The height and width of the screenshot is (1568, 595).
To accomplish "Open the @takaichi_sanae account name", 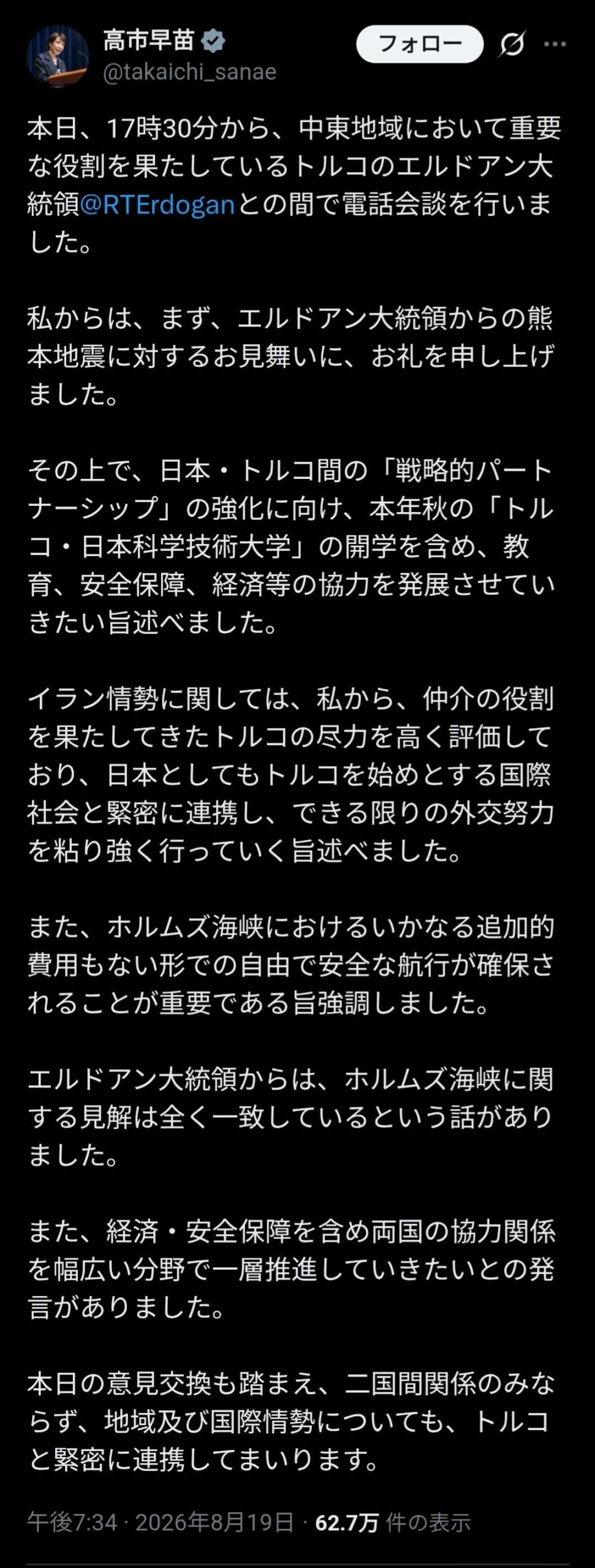I will coord(190,72).
